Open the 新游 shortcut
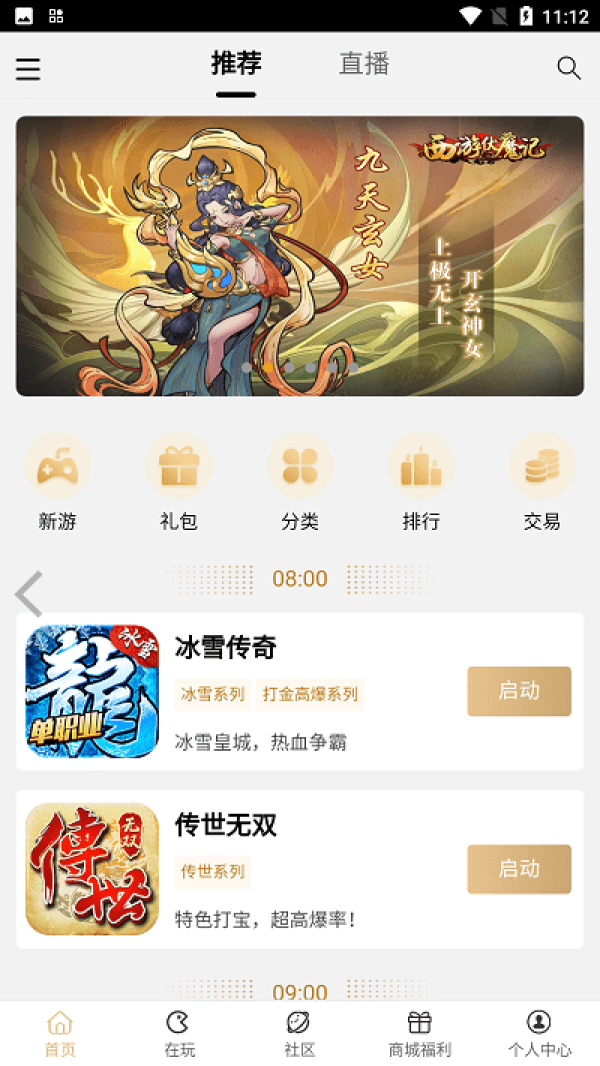600x1066 pixels. tap(57, 482)
